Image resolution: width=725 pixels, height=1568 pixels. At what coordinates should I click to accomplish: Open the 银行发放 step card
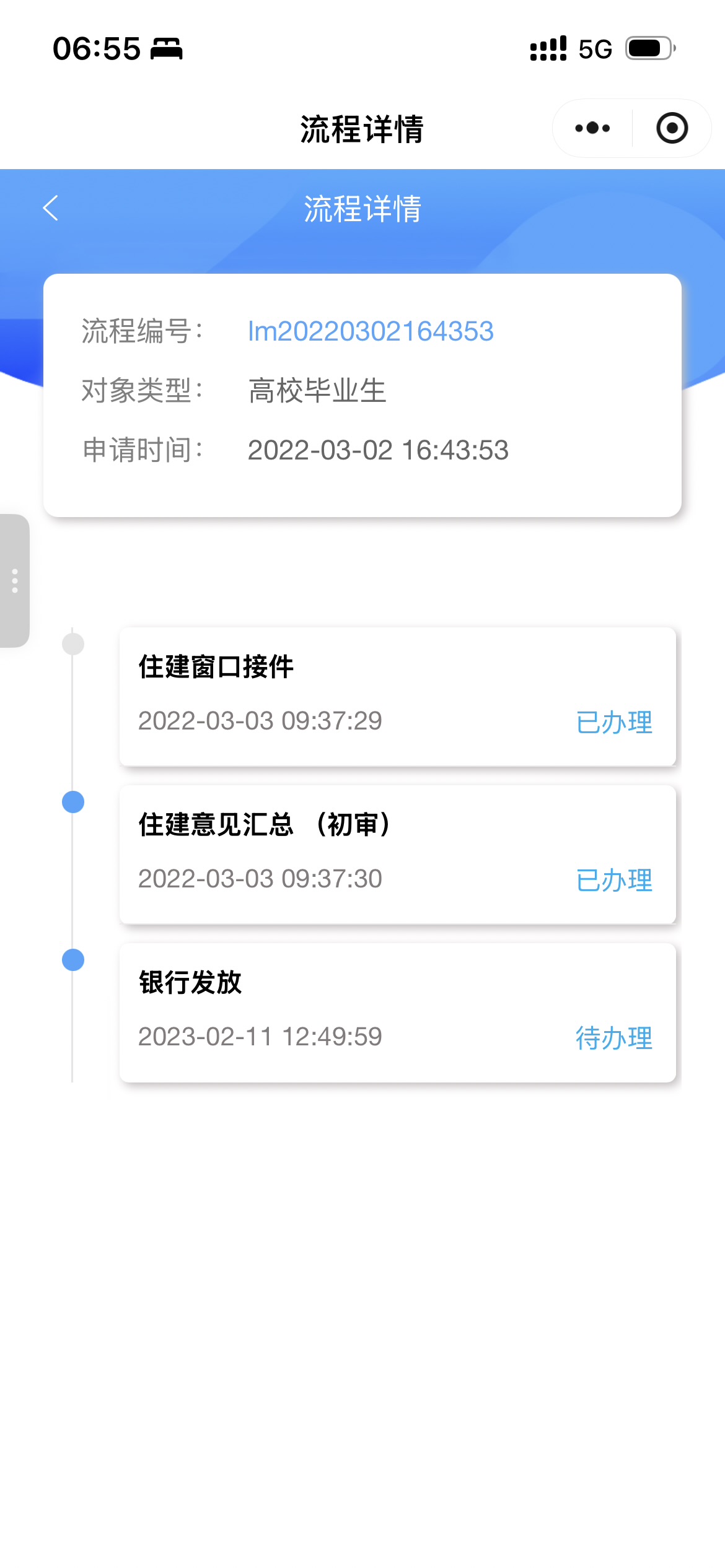(x=397, y=1012)
